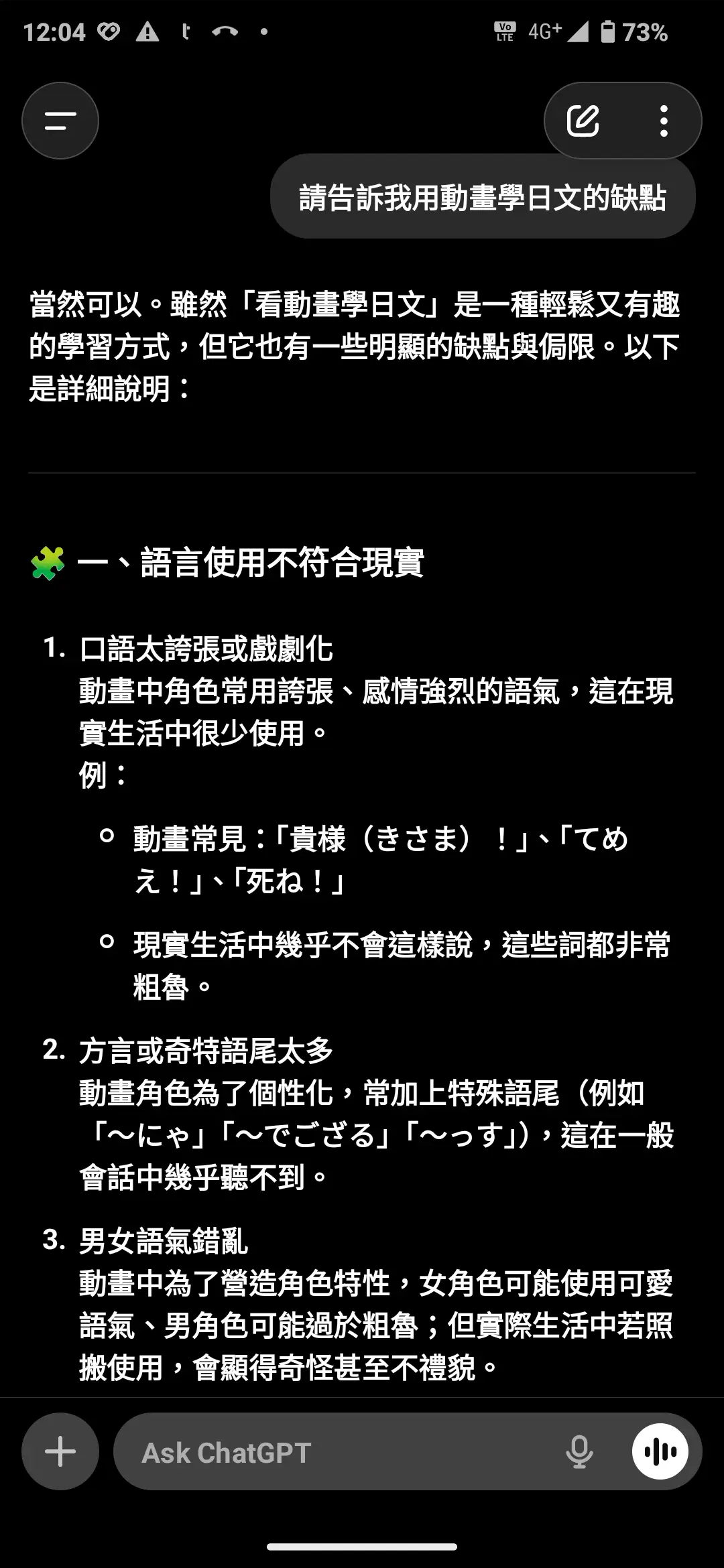Image resolution: width=724 pixels, height=1568 pixels.
Task: Tap the user message about learning Japanese
Action: coord(483,196)
